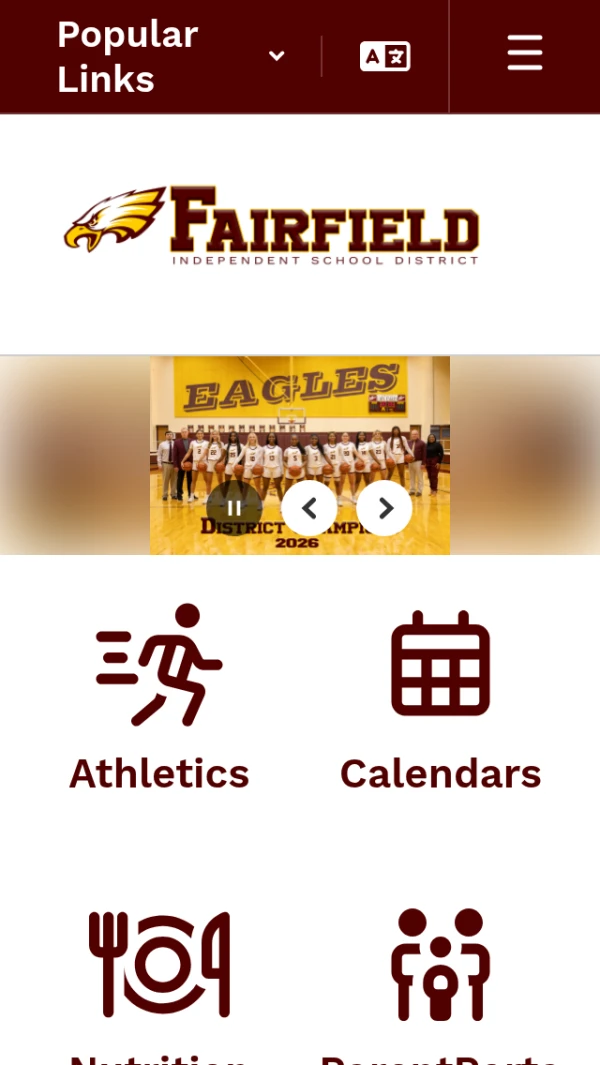The height and width of the screenshot is (1065, 600).
Task: Show the previous slideshow photo
Action: coord(309,508)
